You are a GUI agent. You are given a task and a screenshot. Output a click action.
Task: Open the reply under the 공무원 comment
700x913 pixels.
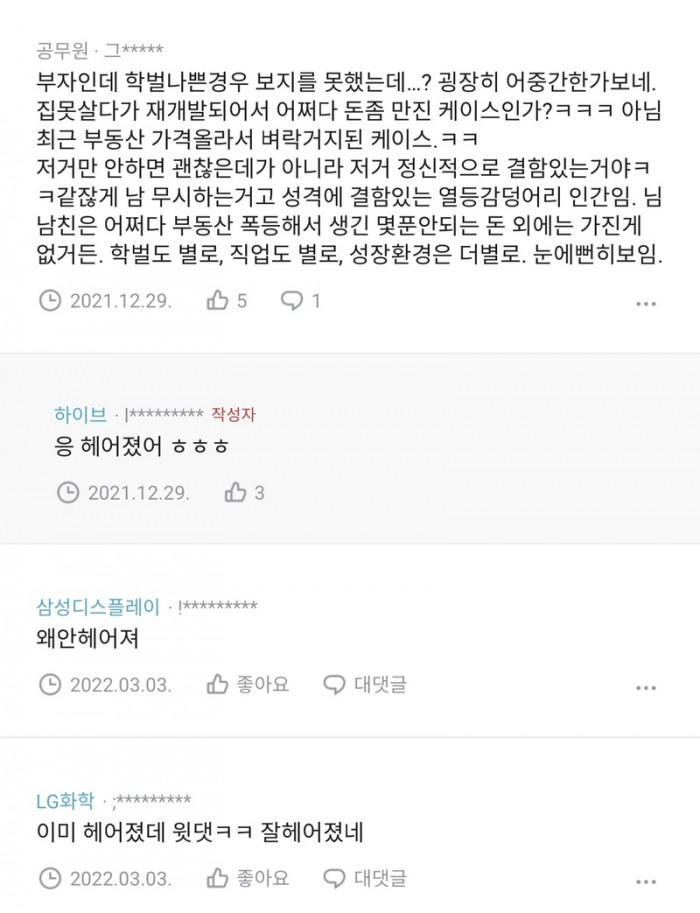point(299,300)
